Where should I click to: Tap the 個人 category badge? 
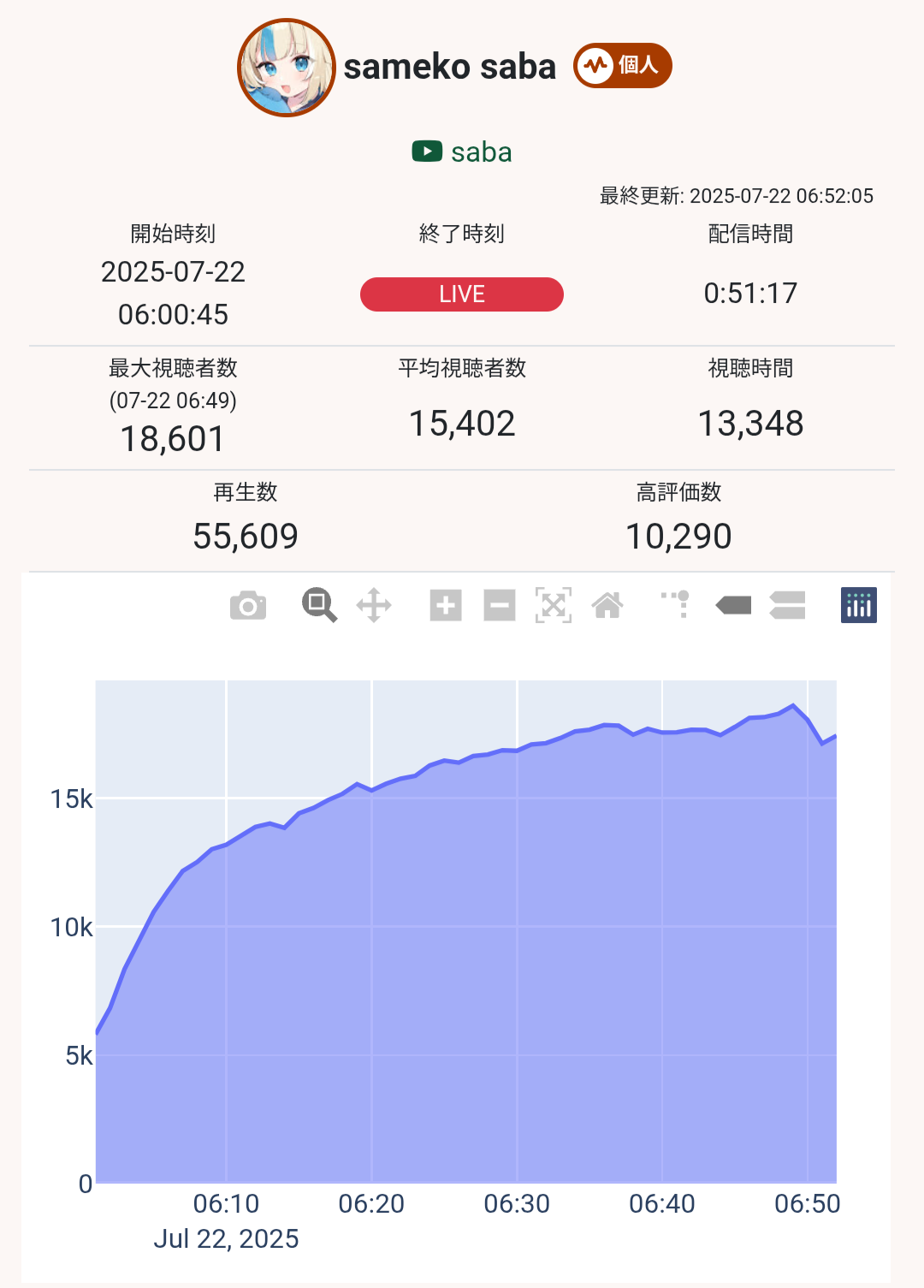623,65
